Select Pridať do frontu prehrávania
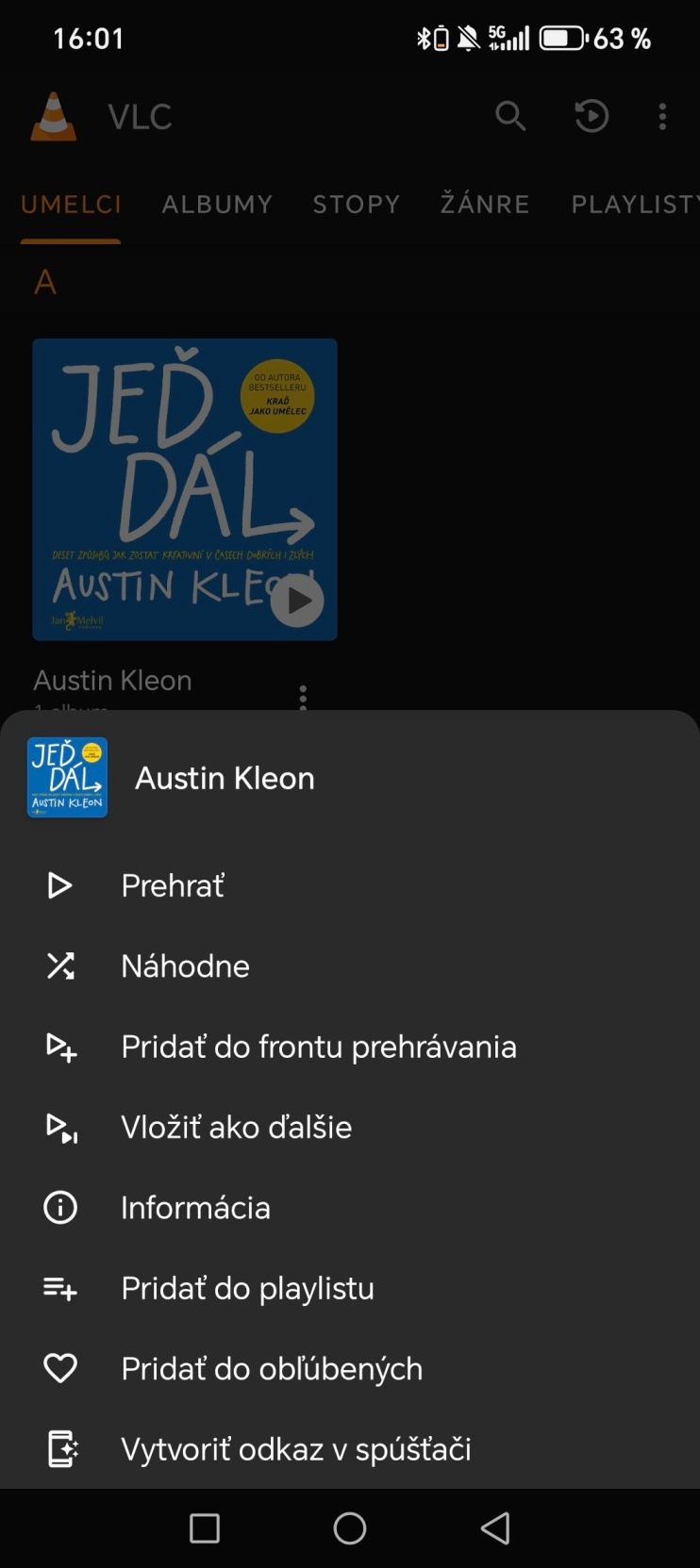This screenshot has width=700, height=1568. [x=318, y=1047]
